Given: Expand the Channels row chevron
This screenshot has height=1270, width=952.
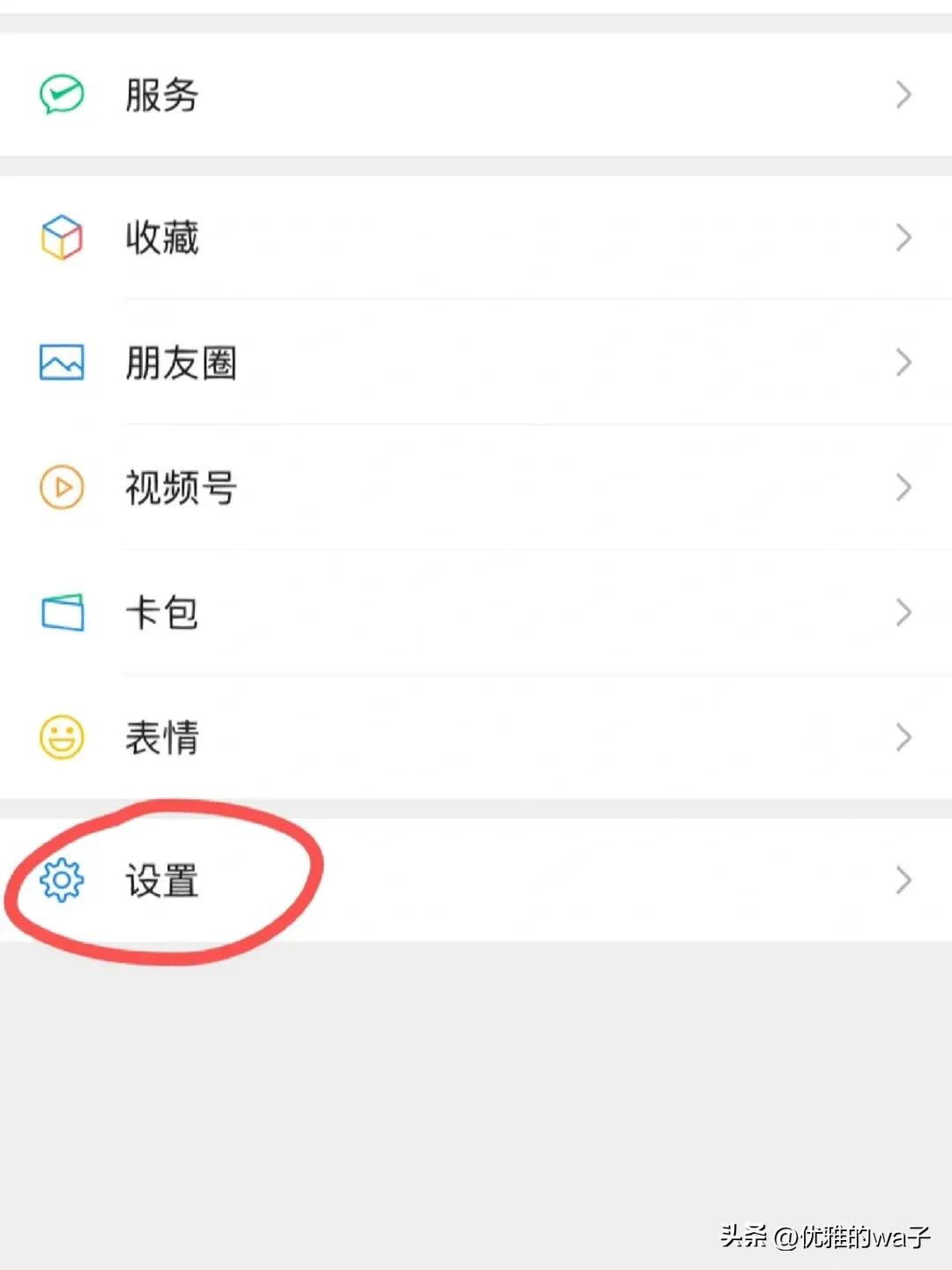Looking at the screenshot, I should [x=903, y=486].
